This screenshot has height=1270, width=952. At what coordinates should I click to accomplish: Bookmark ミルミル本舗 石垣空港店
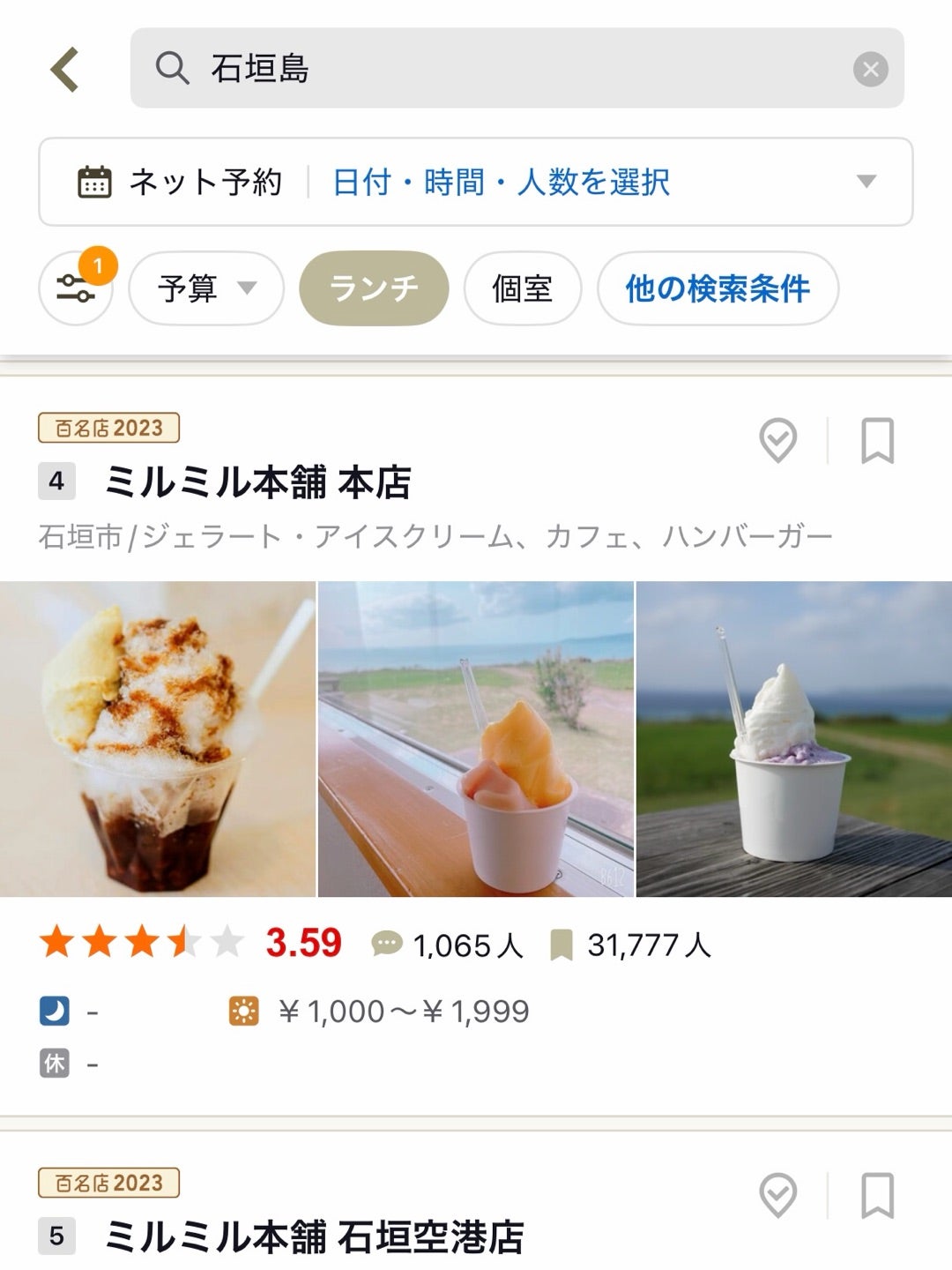point(877,1195)
